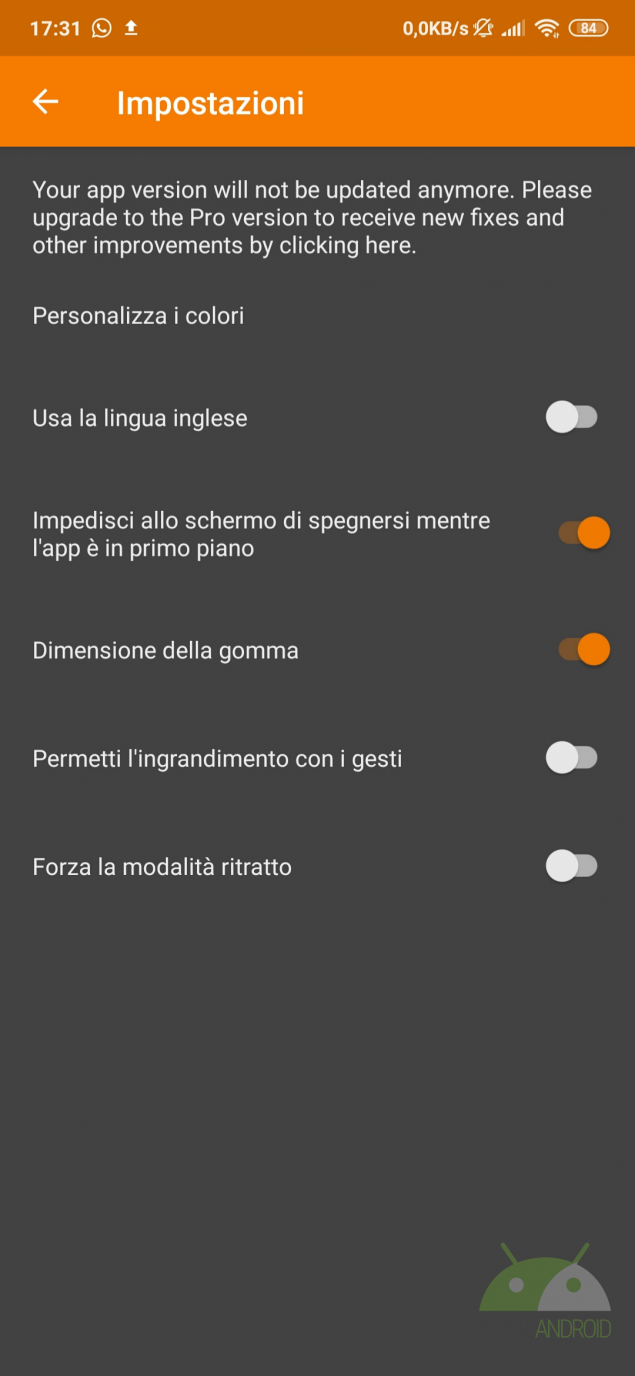635x1376 pixels.
Task: Enable Usa la lingua inglese
Action: tap(571, 418)
